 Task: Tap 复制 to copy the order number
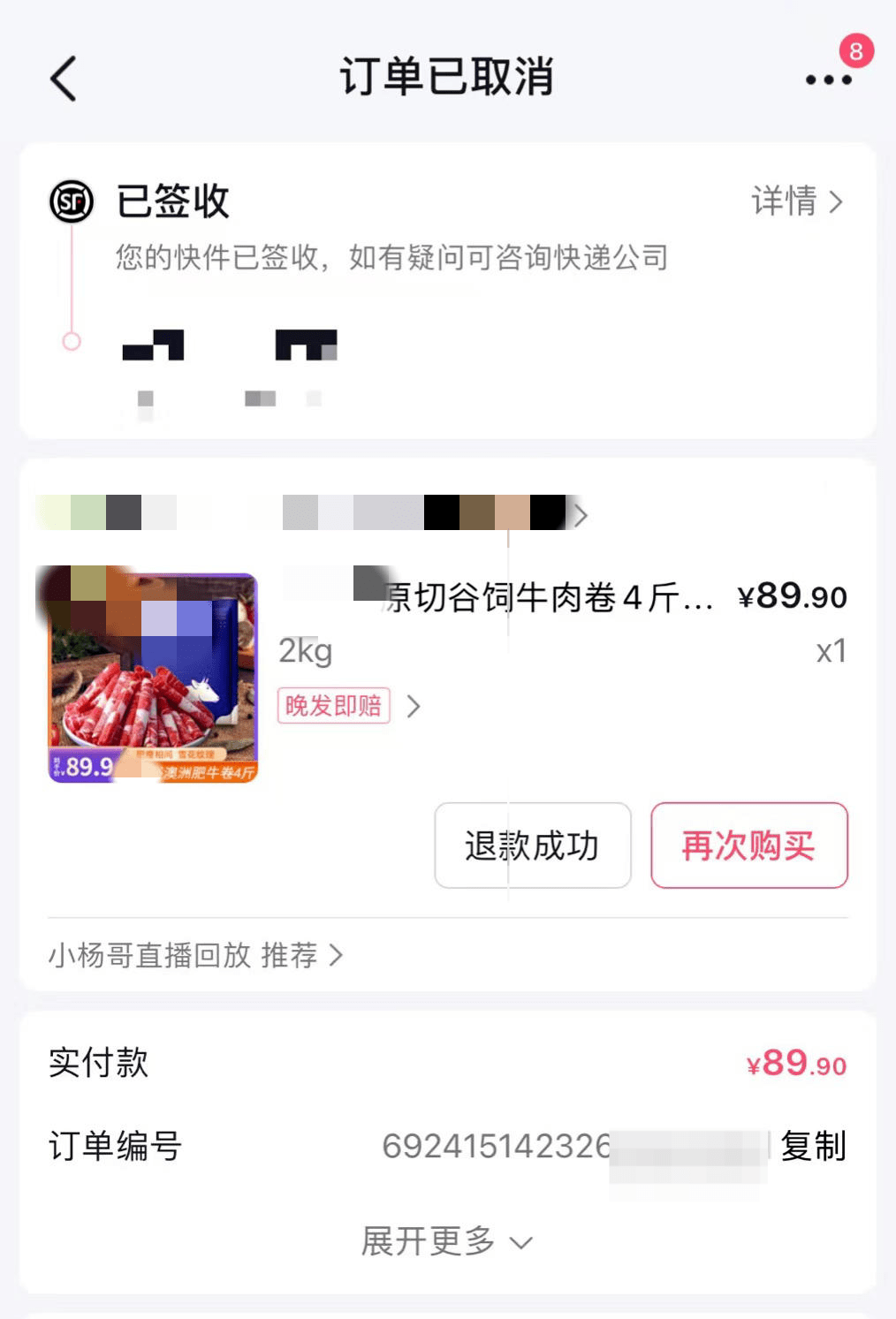tap(812, 1147)
